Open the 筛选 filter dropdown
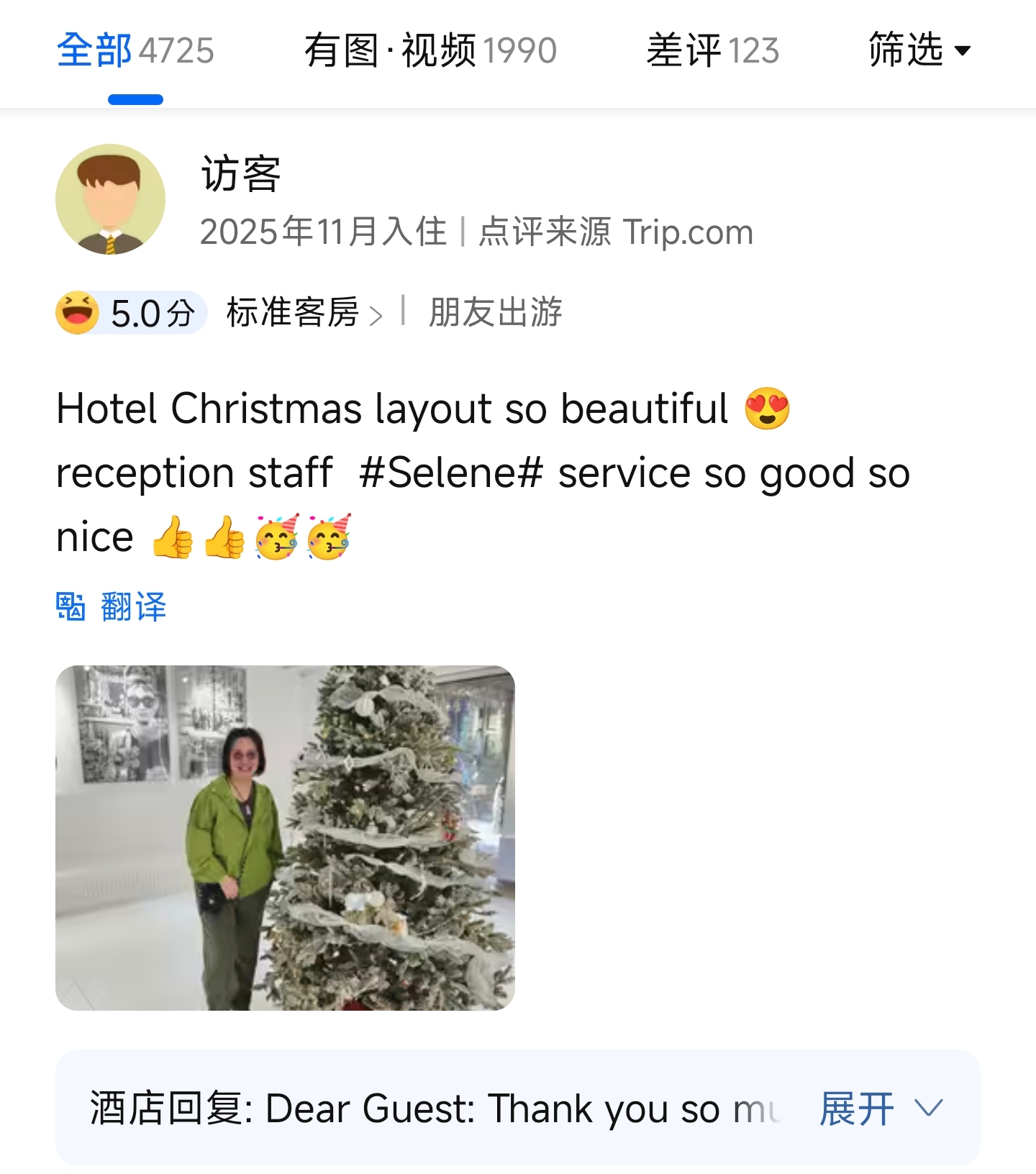The height and width of the screenshot is (1174, 1036). pyautogui.click(x=919, y=51)
